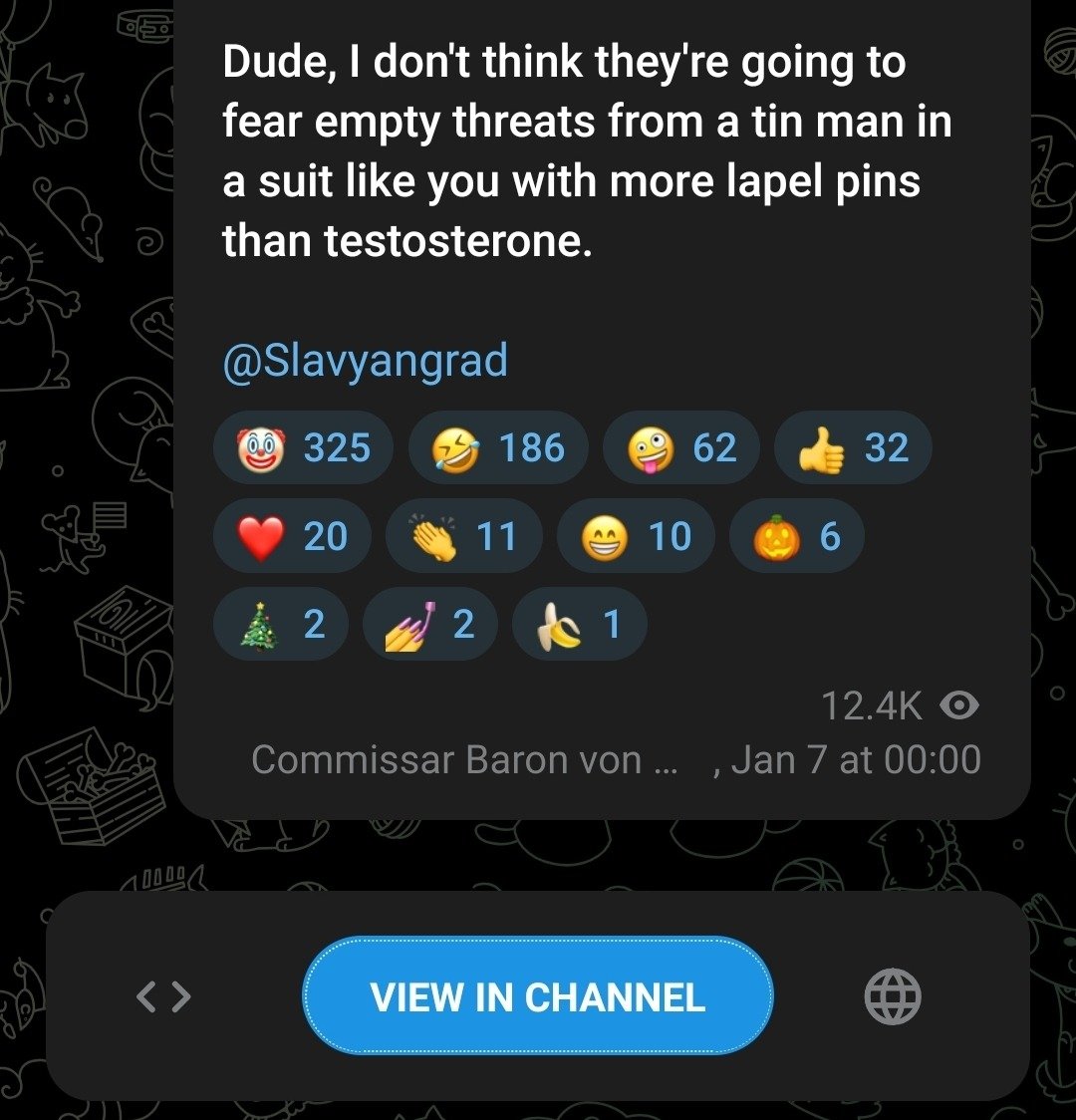Add a clown reaction with 325

(303, 447)
